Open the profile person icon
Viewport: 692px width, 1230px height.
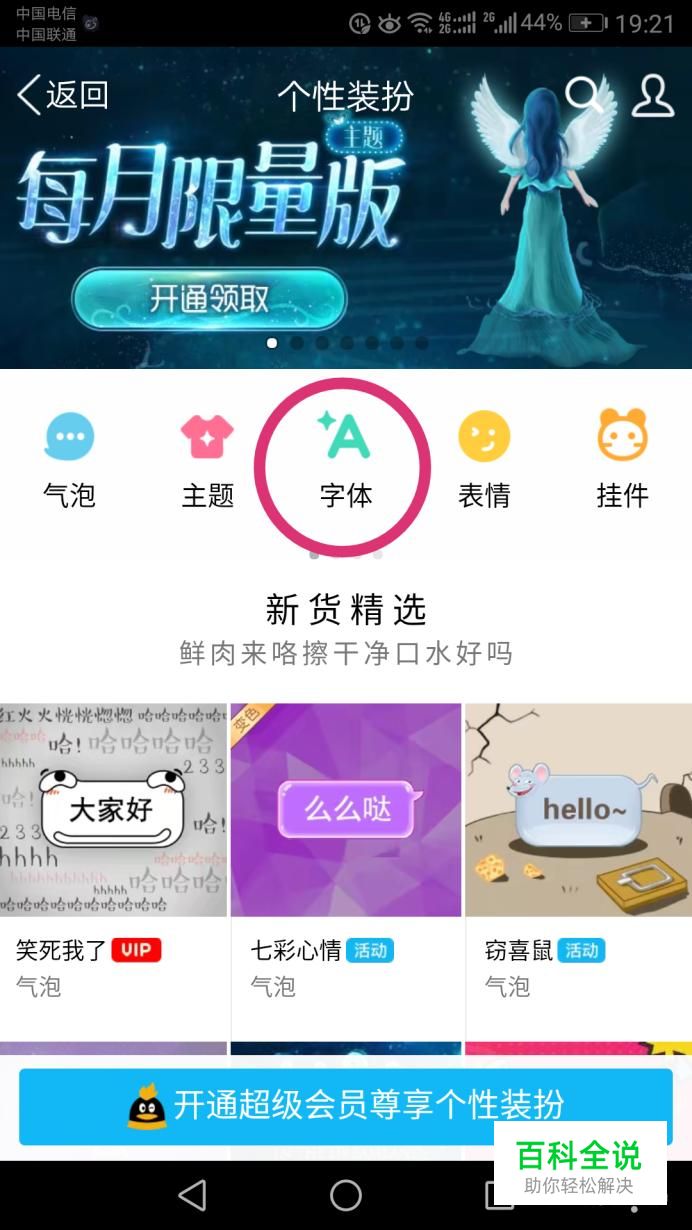[653, 95]
